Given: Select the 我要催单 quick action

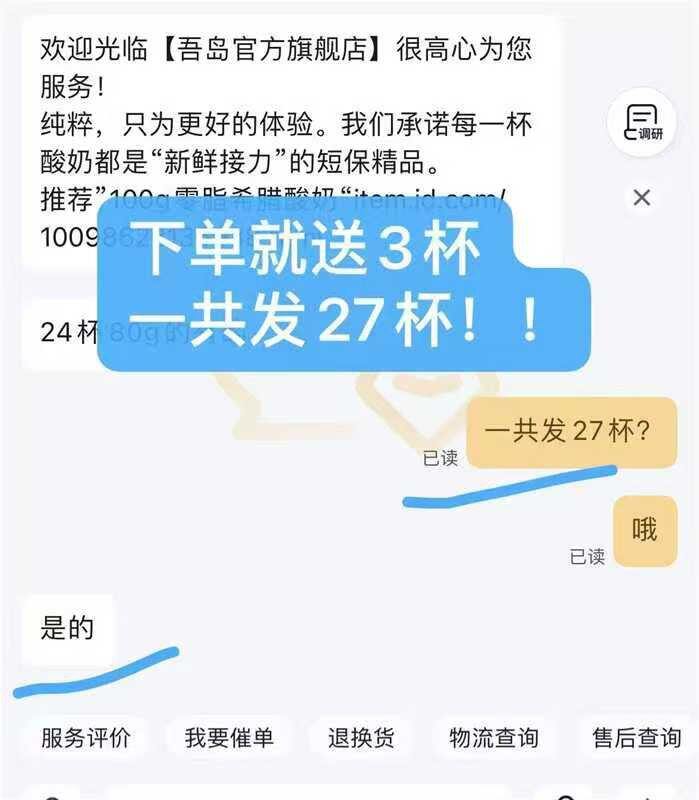Looking at the screenshot, I should [229, 738].
